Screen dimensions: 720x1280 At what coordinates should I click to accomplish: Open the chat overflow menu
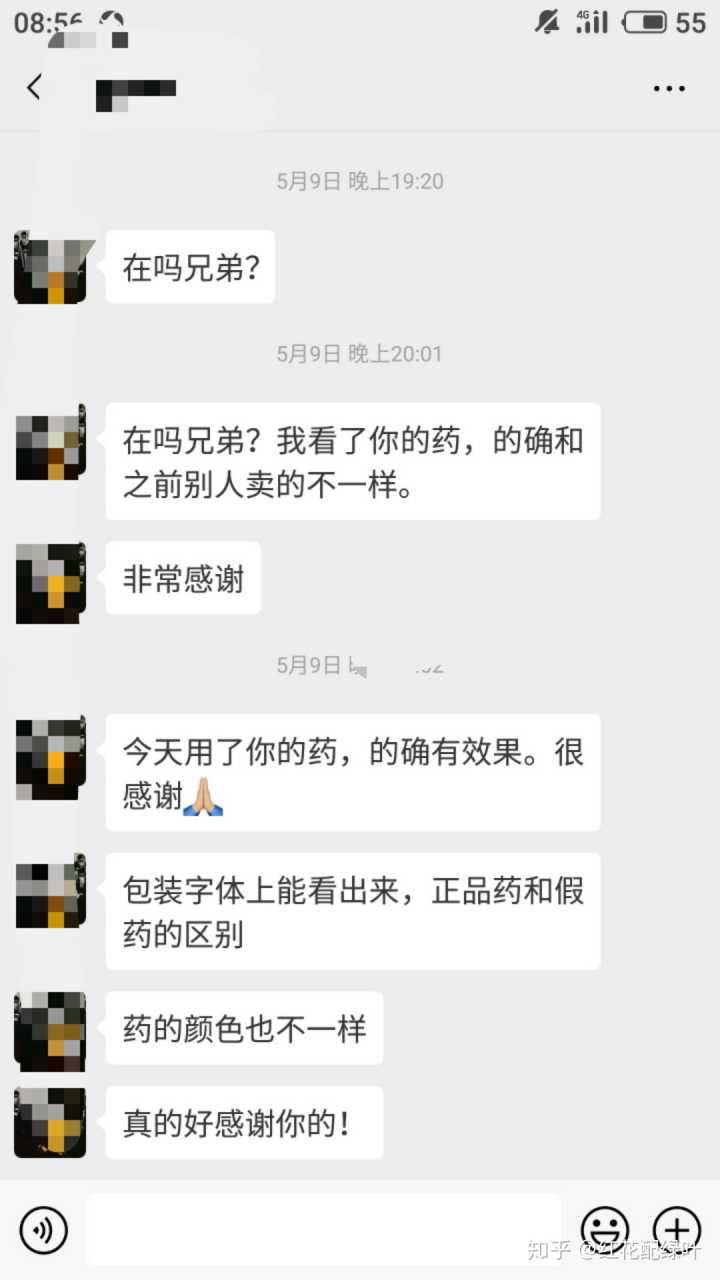point(669,88)
